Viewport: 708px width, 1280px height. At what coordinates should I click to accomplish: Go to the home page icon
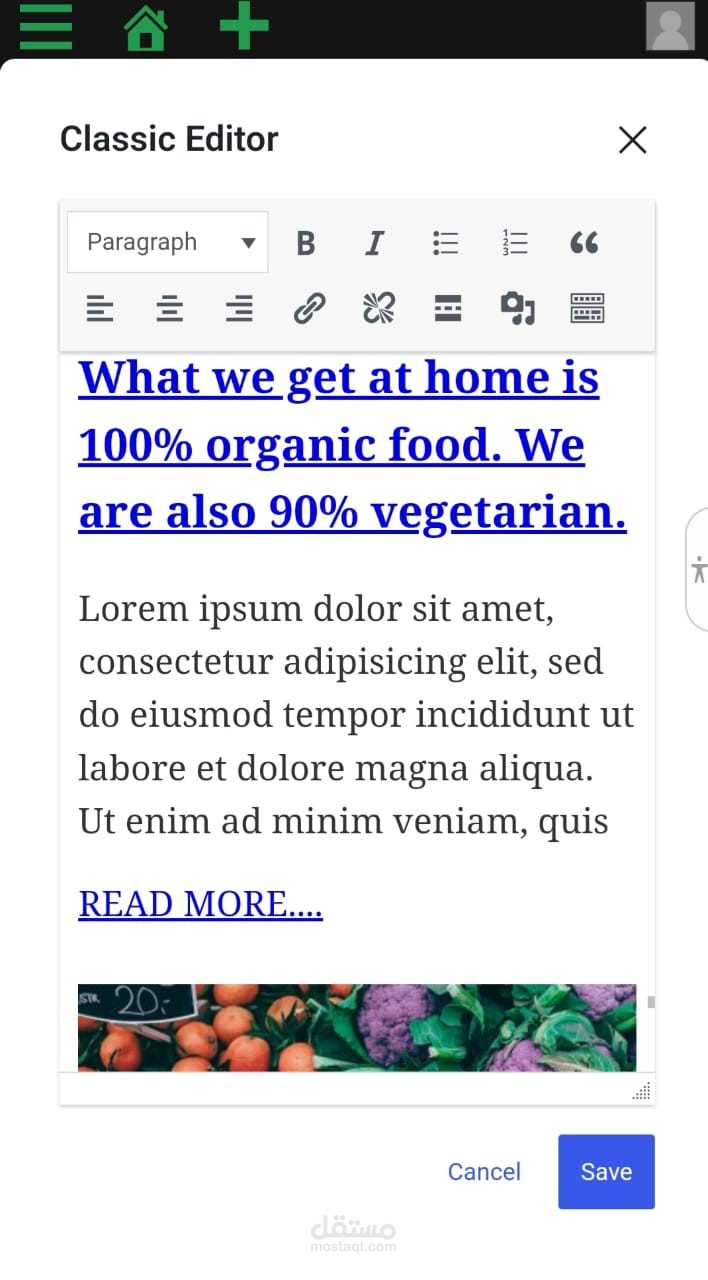click(x=146, y=27)
